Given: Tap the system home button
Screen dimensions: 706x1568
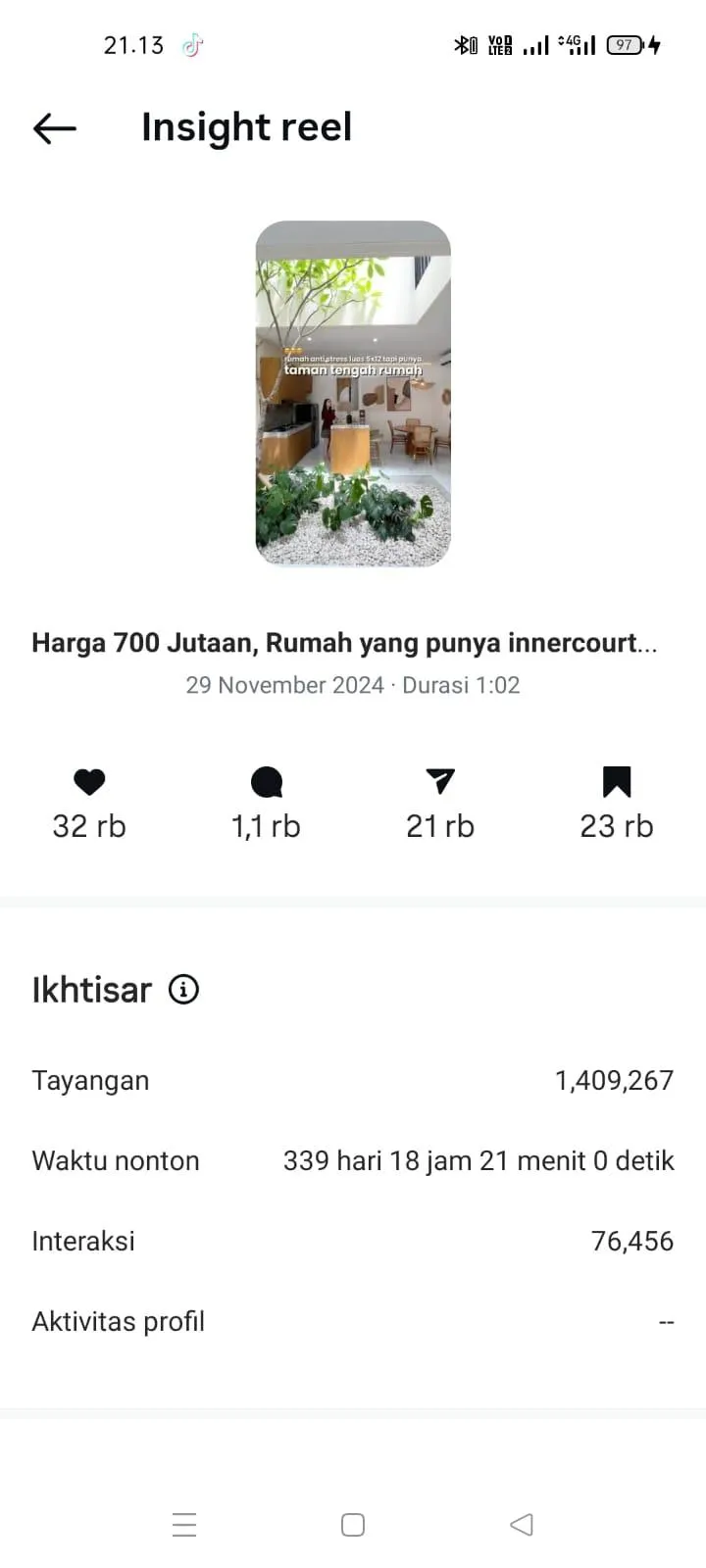Looking at the screenshot, I should pos(353,1524).
